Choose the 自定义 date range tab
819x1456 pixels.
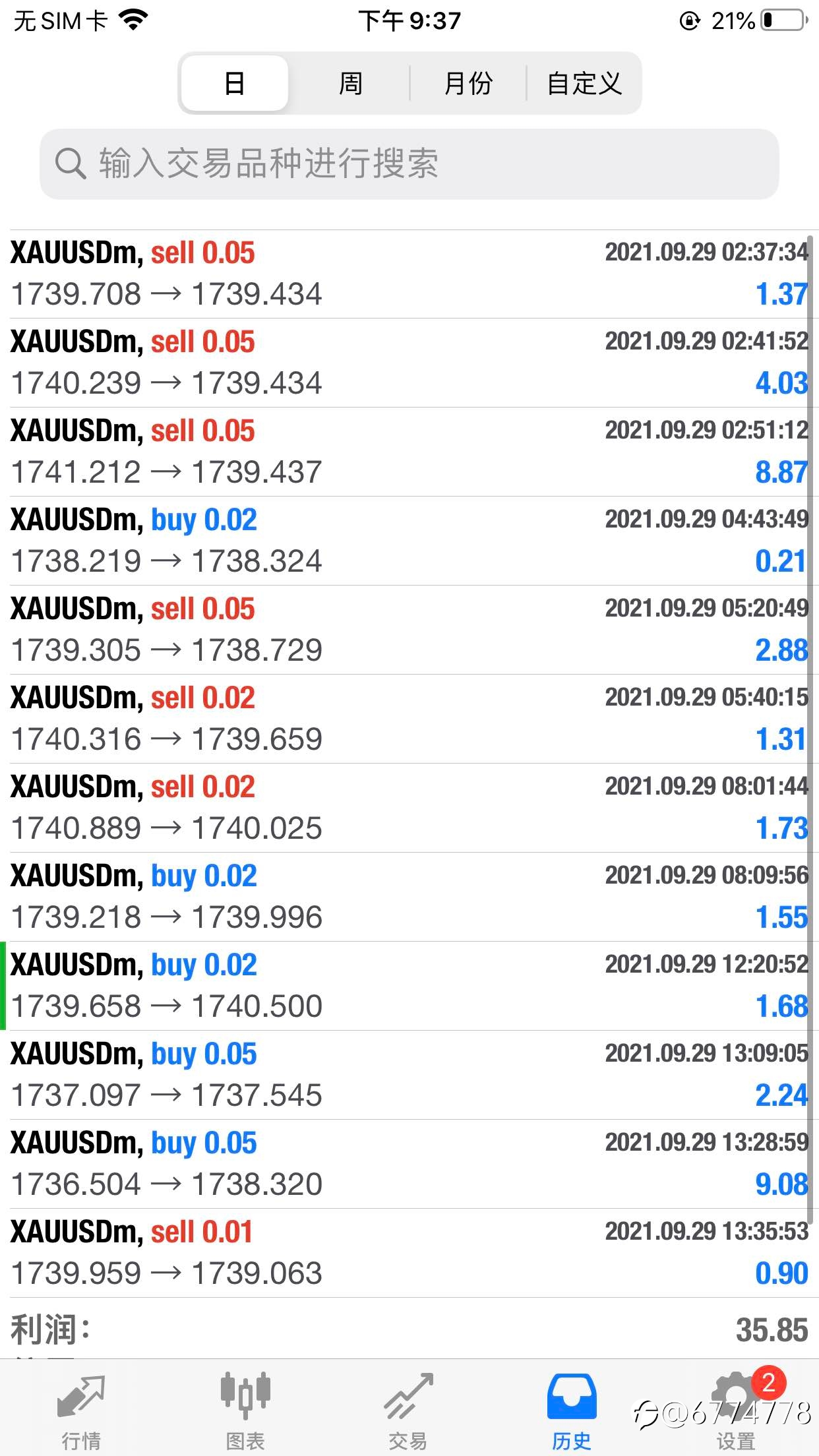[x=584, y=83]
